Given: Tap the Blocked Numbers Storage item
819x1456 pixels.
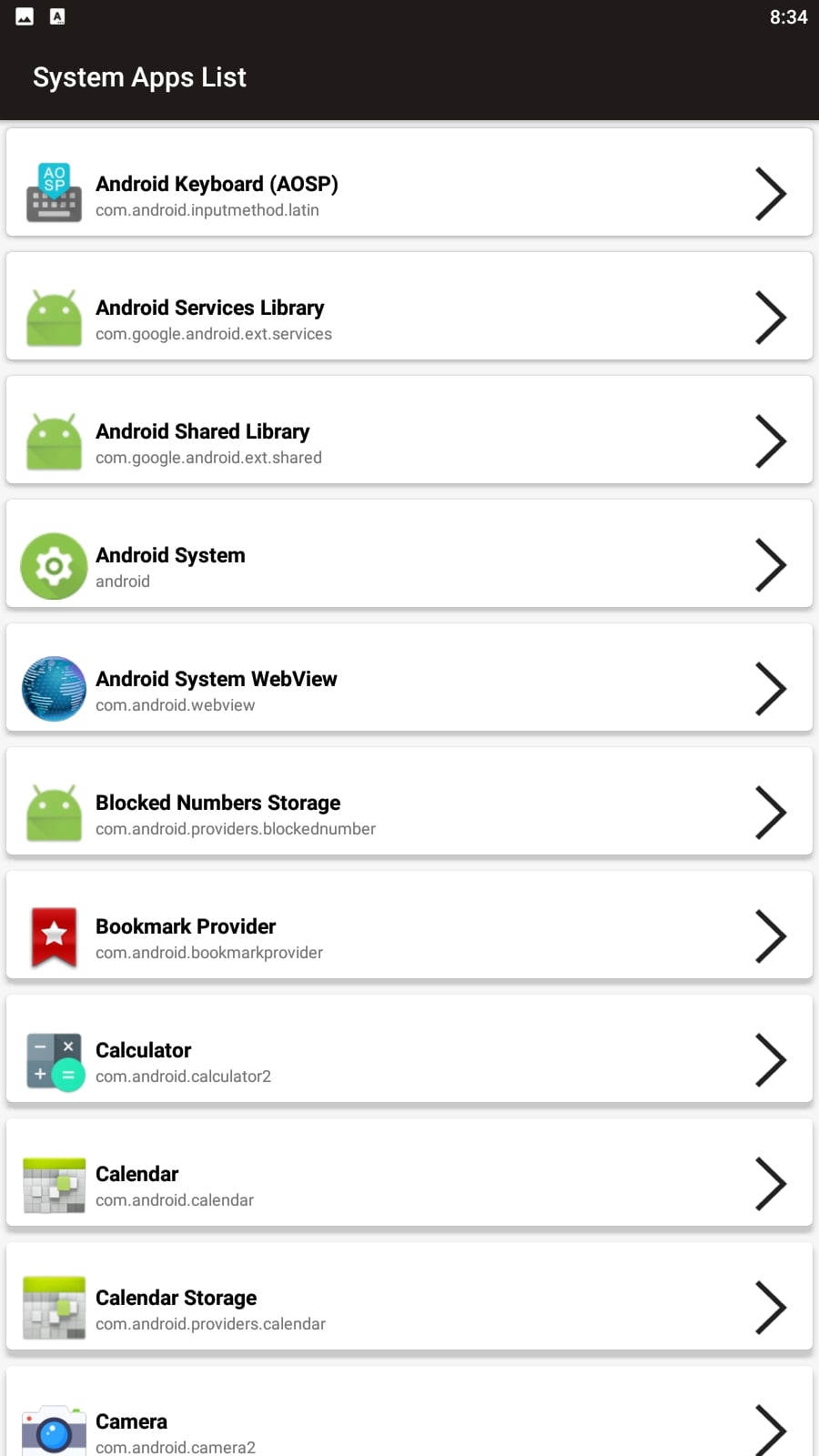Looking at the screenshot, I should (x=409, y=801).
